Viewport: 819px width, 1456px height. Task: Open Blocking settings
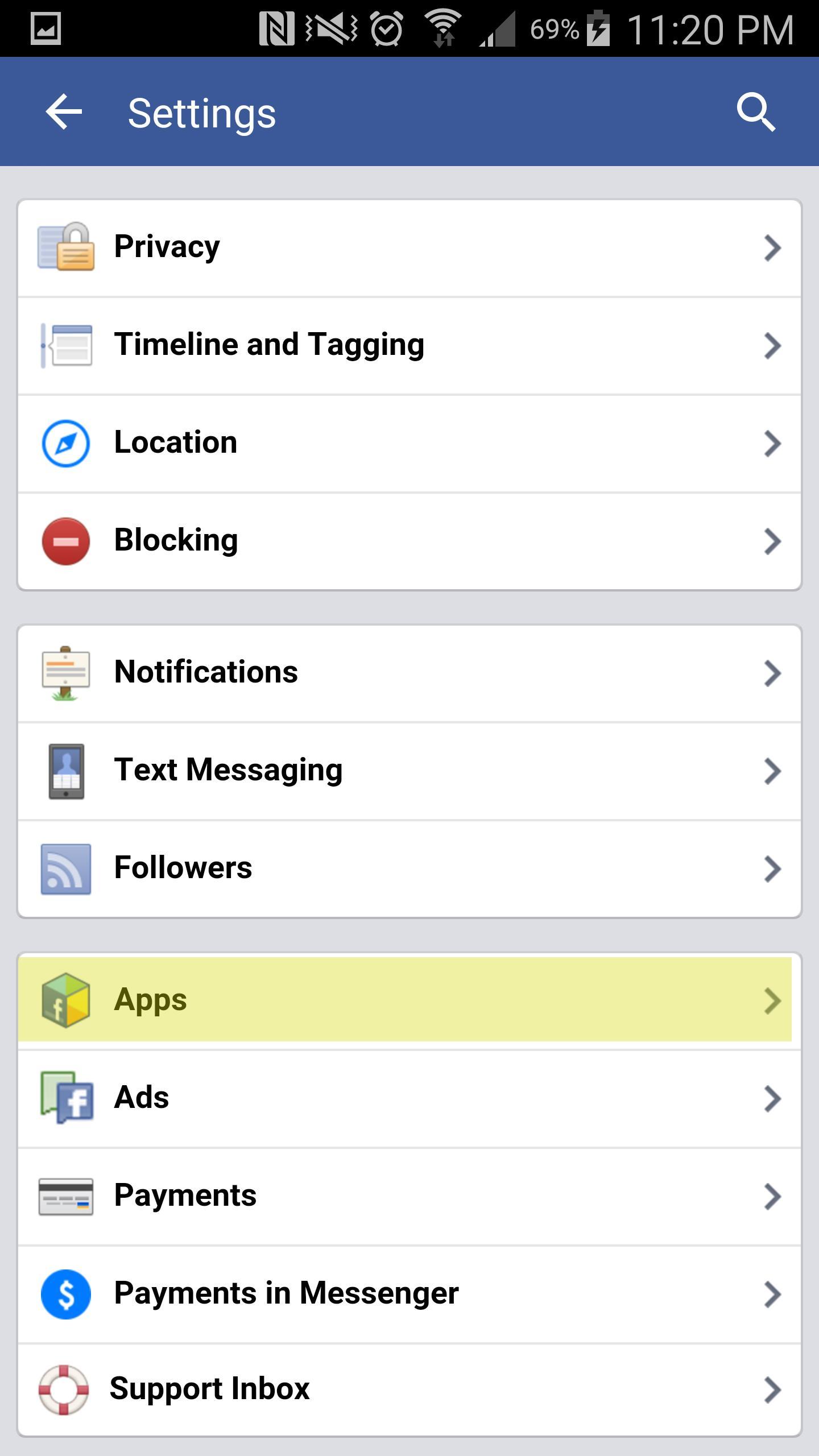click(409, 541)
